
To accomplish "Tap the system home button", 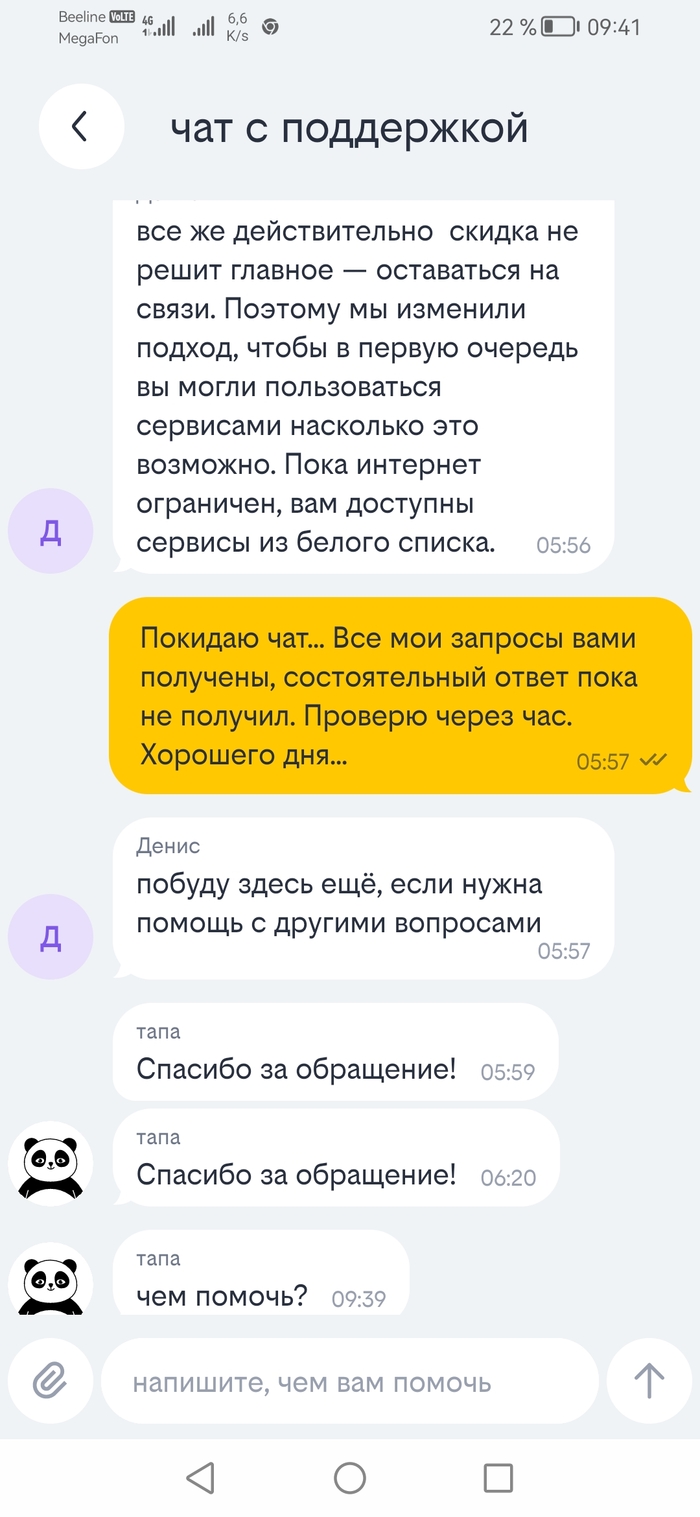I will [350, 1478].
